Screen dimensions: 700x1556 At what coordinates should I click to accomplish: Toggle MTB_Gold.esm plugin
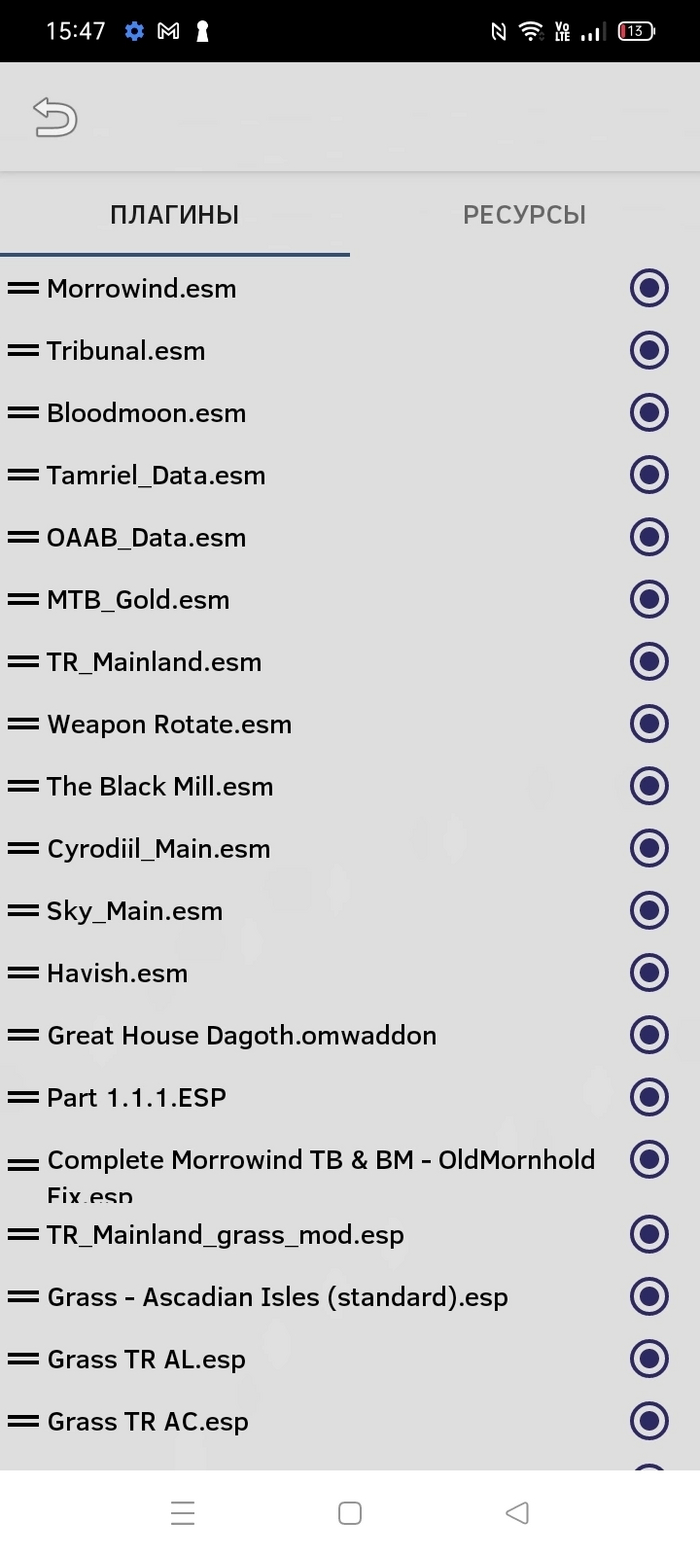click(649, 600)
